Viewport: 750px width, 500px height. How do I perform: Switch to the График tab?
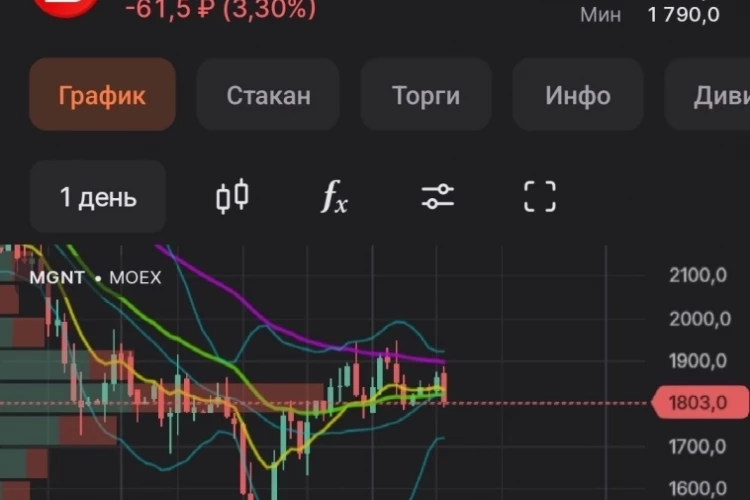point(102,95)
